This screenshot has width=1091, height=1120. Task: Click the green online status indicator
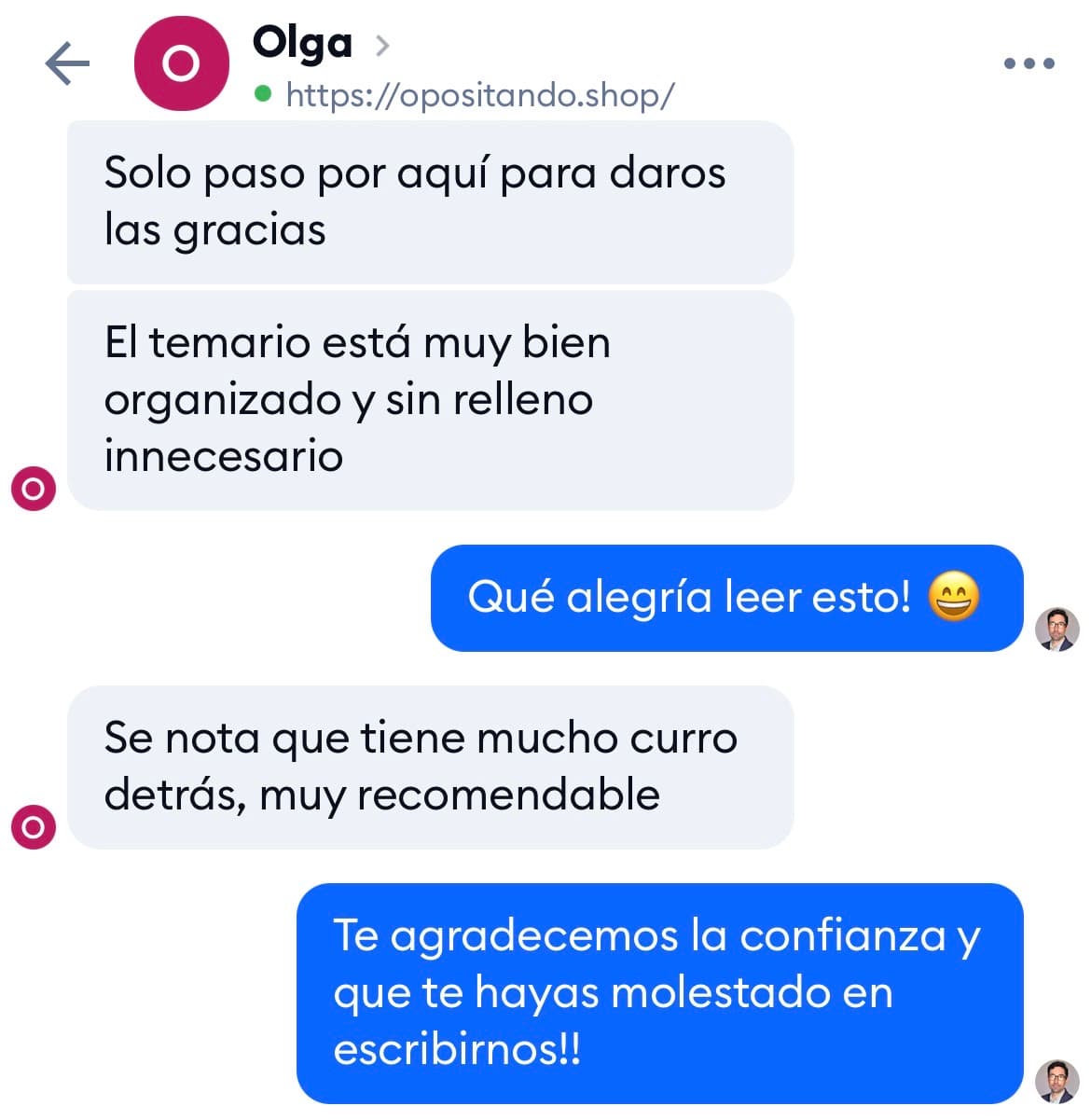click(262, 94)
